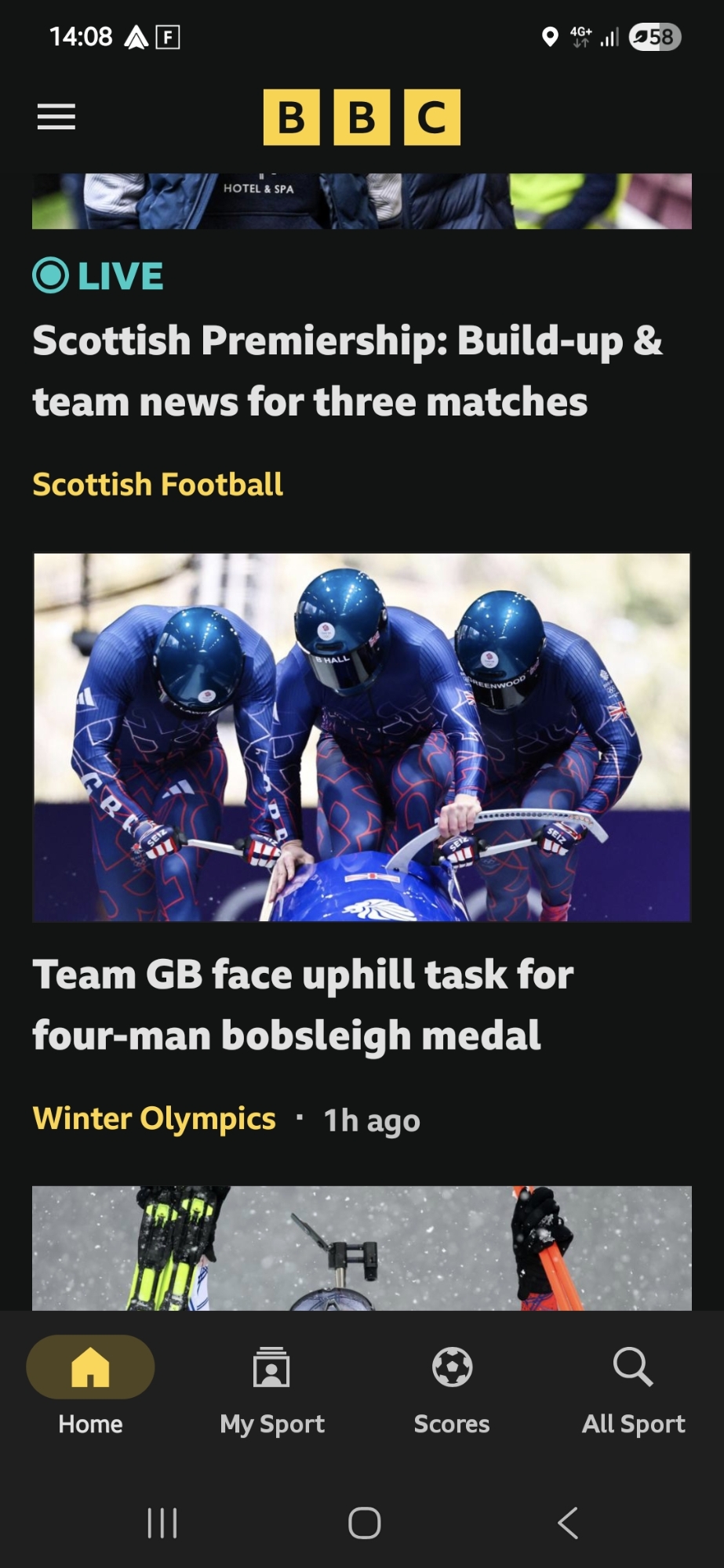This screenshot has height=1568, width=724.
Task: Open the snowy skiing story image
Action: 362,1247
